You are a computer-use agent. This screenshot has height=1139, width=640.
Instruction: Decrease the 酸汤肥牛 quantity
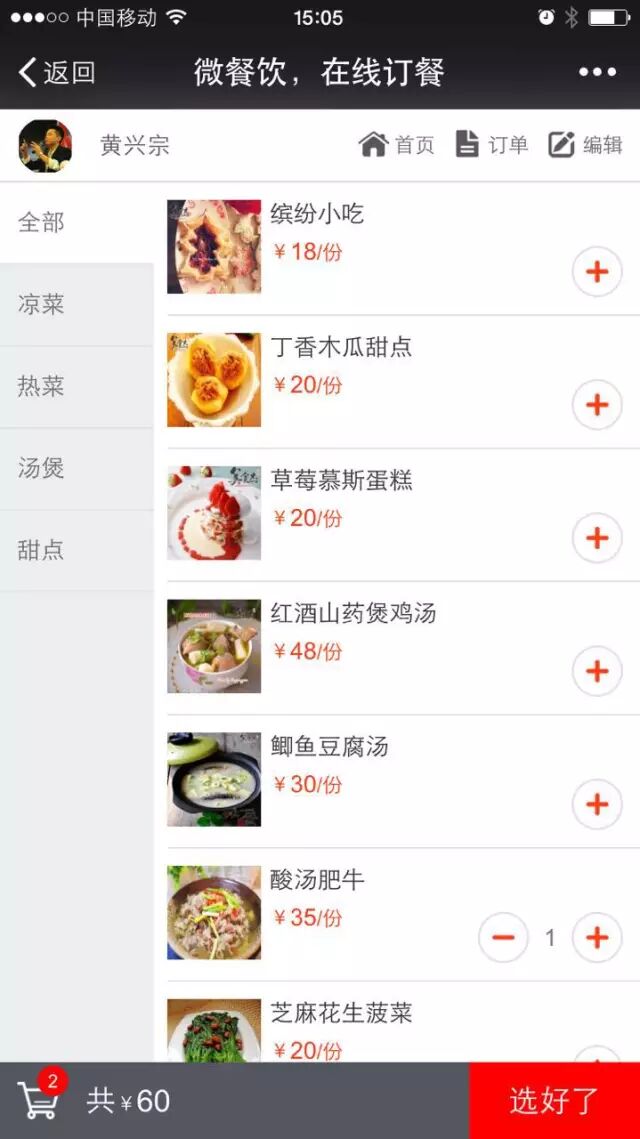(503, 938)
